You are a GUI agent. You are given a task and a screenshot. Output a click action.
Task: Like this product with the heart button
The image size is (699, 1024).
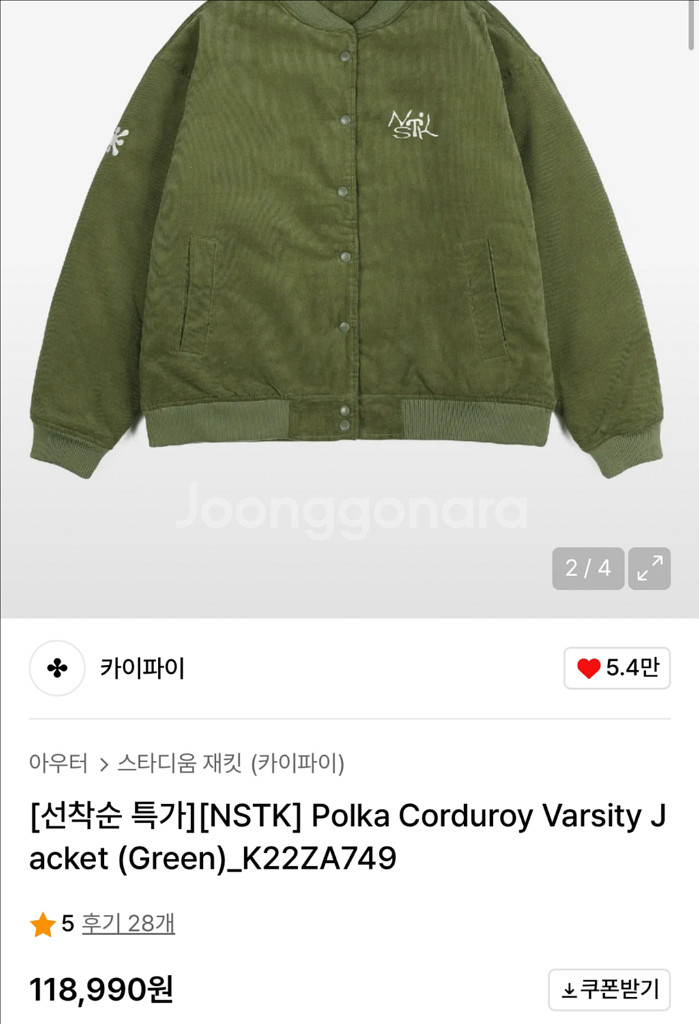tap(616, 668)
